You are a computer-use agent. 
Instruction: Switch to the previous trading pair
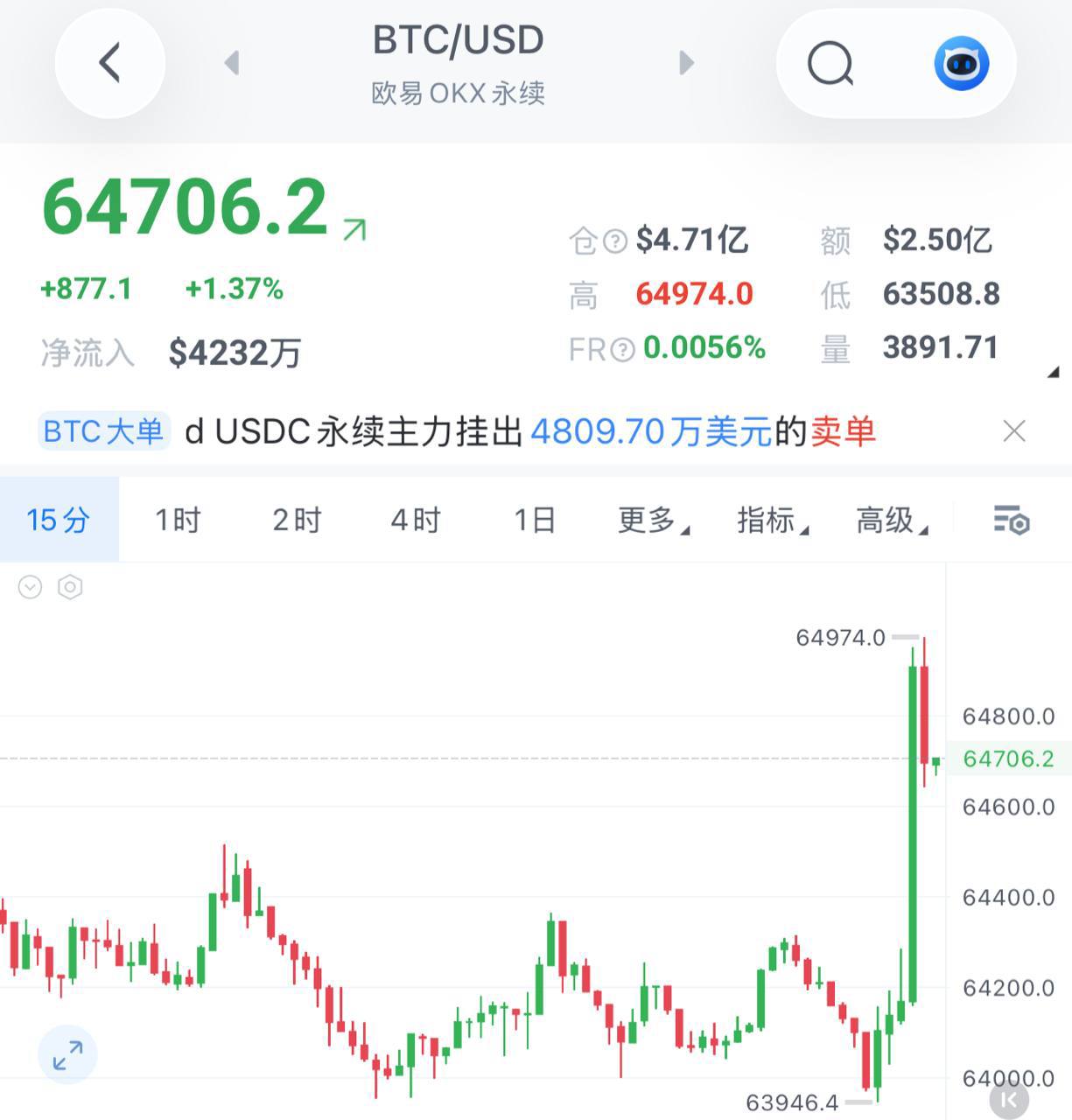(232, 63)
